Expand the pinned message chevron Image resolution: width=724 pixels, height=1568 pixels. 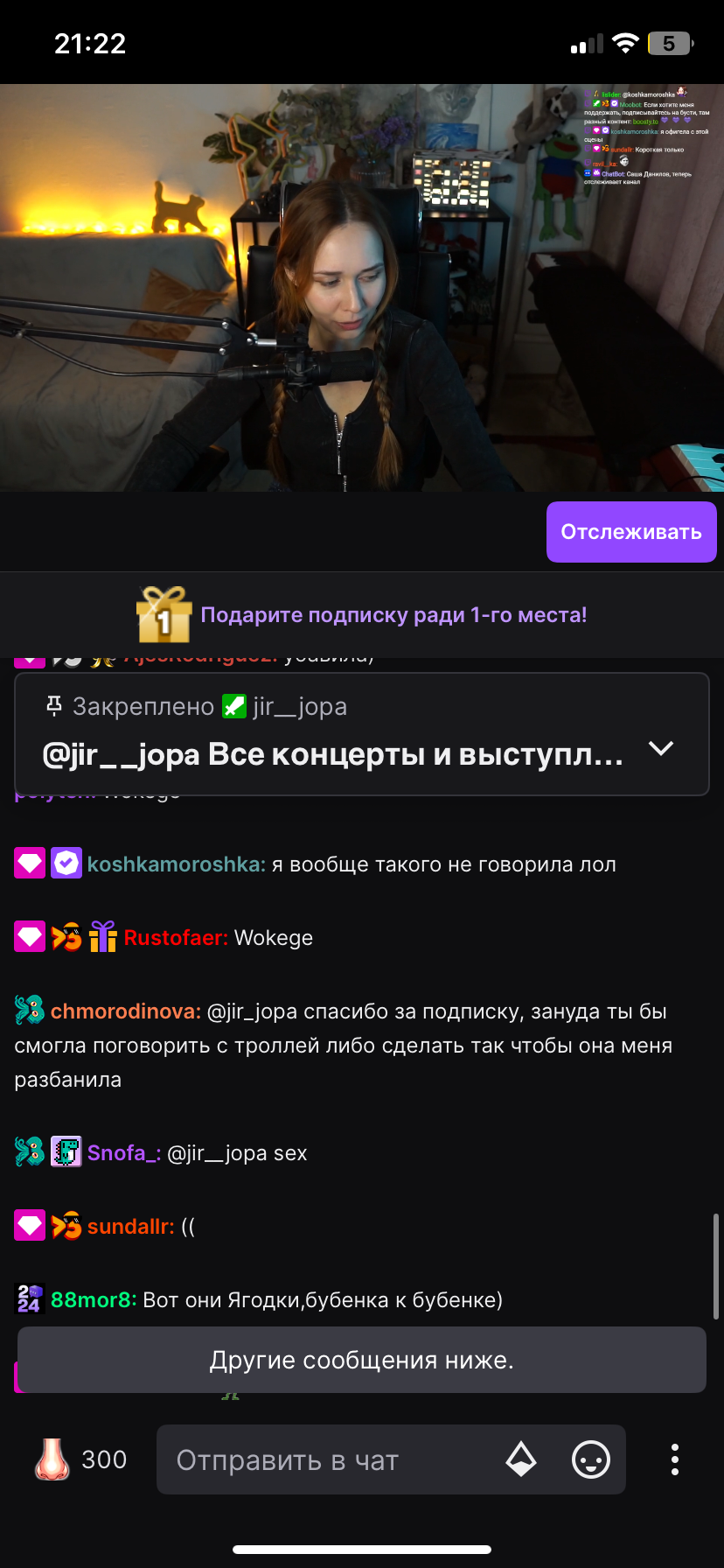[661, 748]
